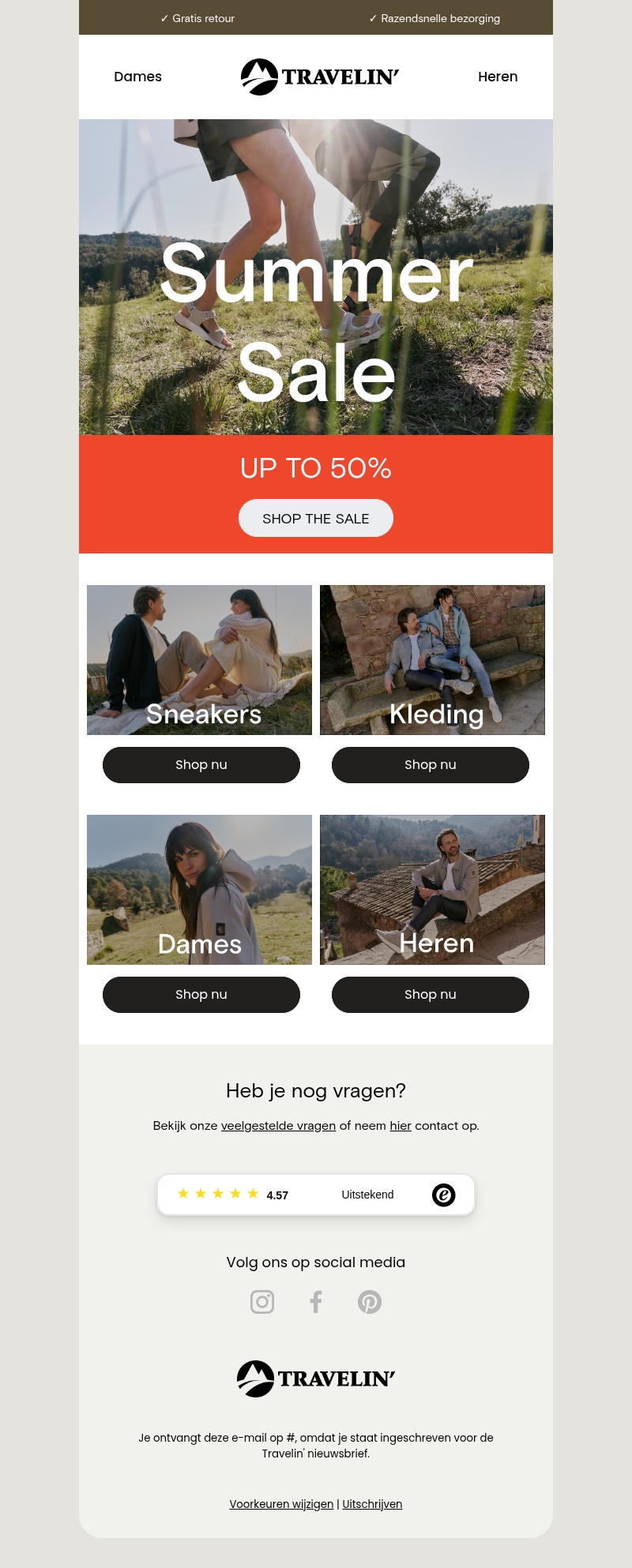Tap Shop nu under Sneakers
Viewport: 632px width, 1568px height.
click(x=201, y=765)
